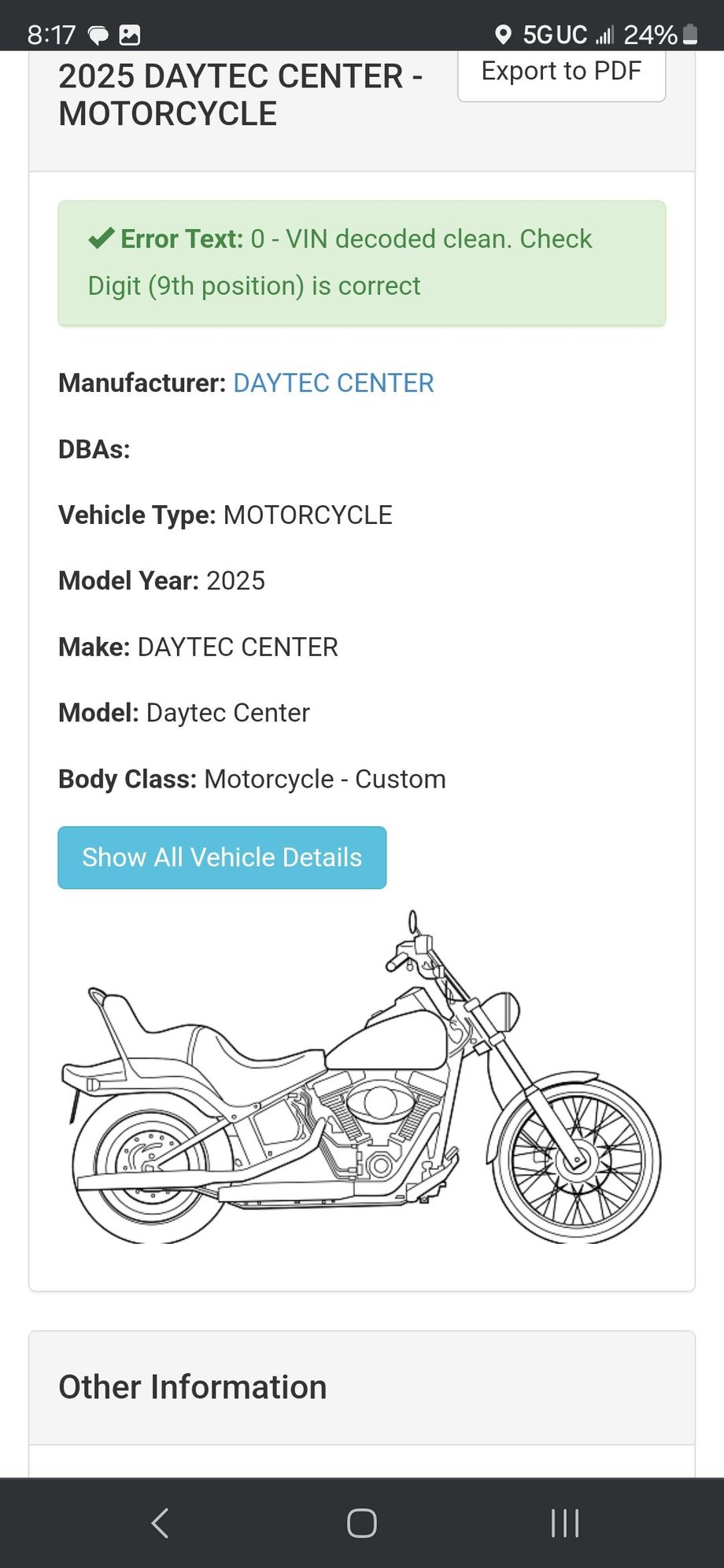Screen dimensions: 724x1568
Task: Open the recent apps view
Action: coord(564,1523)
